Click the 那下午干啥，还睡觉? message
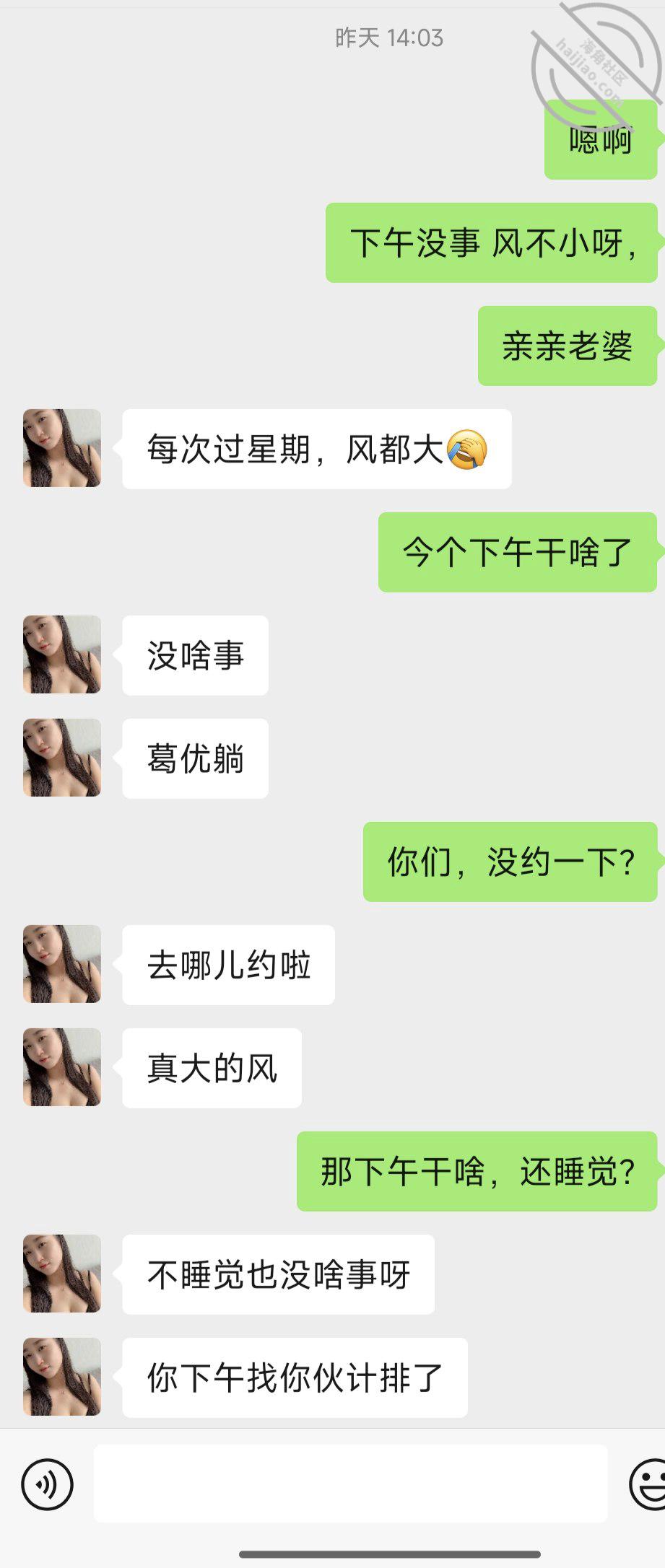 pyautogui.click(x=477, y=1169)
